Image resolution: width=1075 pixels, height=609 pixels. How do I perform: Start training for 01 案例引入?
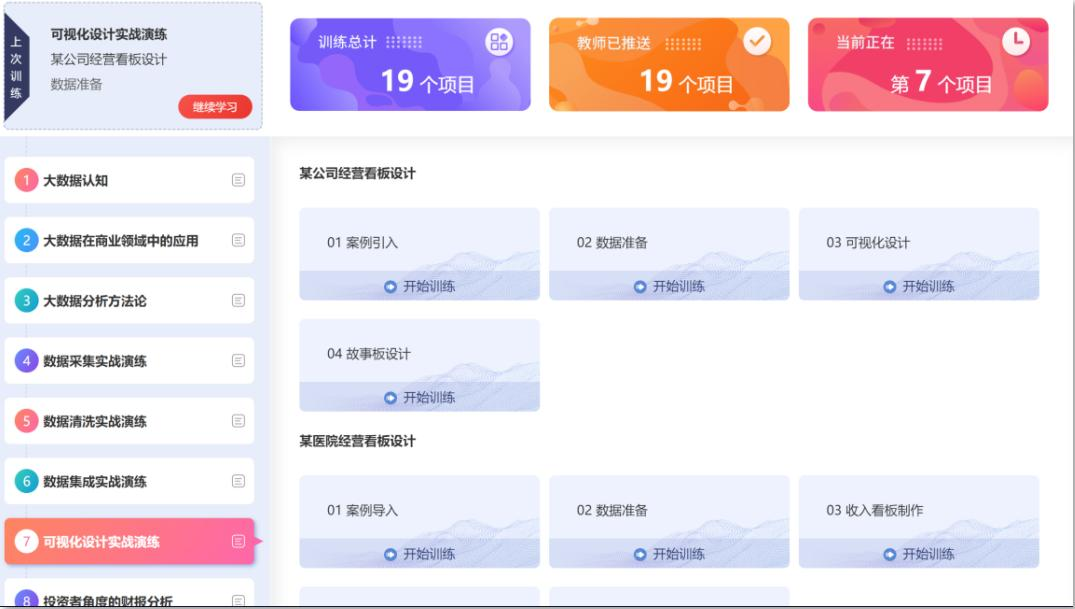pyautogui.click(x=419, y=286)
